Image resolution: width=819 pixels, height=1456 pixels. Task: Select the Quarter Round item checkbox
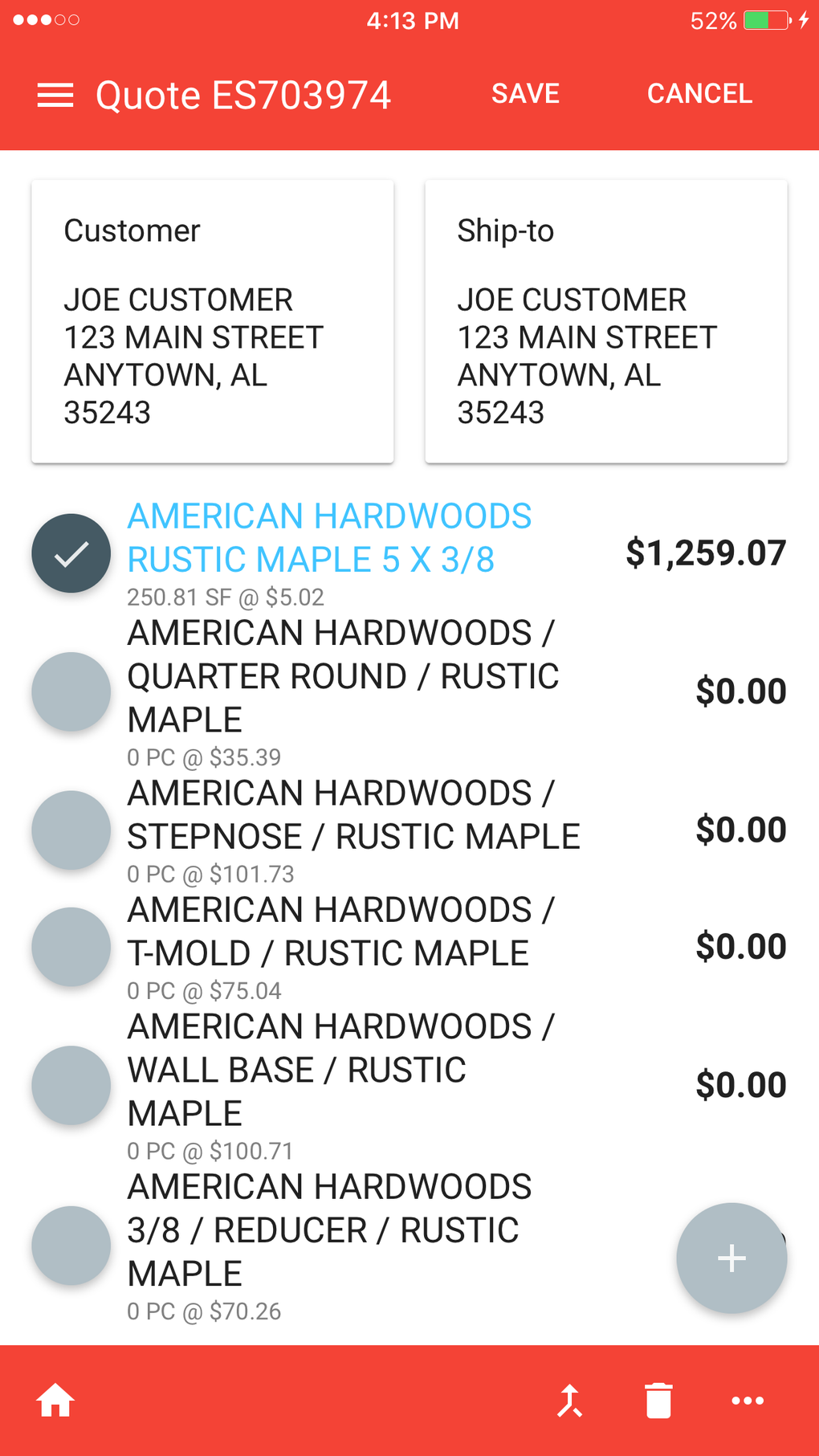click(71, 691)
